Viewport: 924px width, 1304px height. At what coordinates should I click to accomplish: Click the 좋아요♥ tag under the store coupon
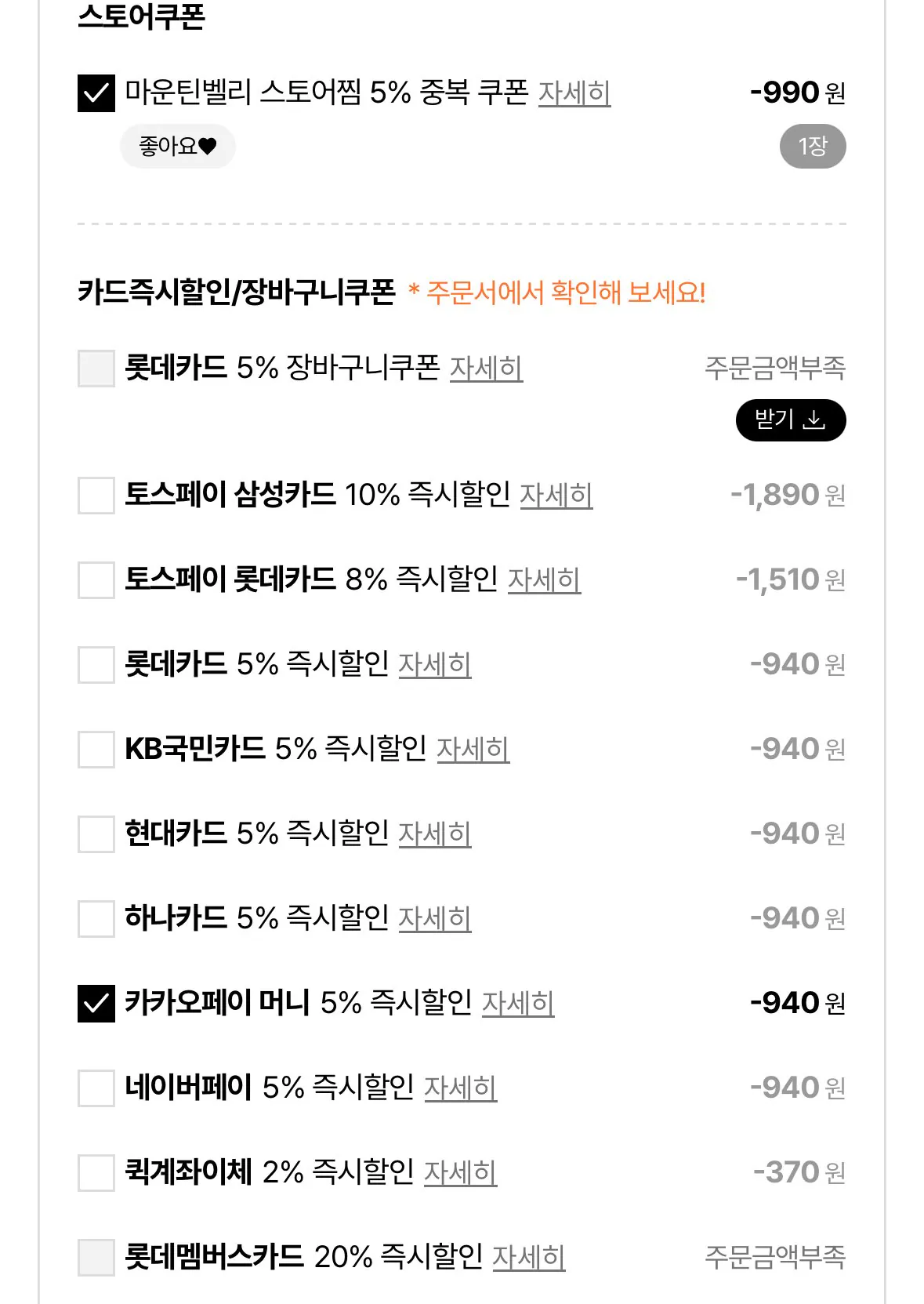(178, 146)
